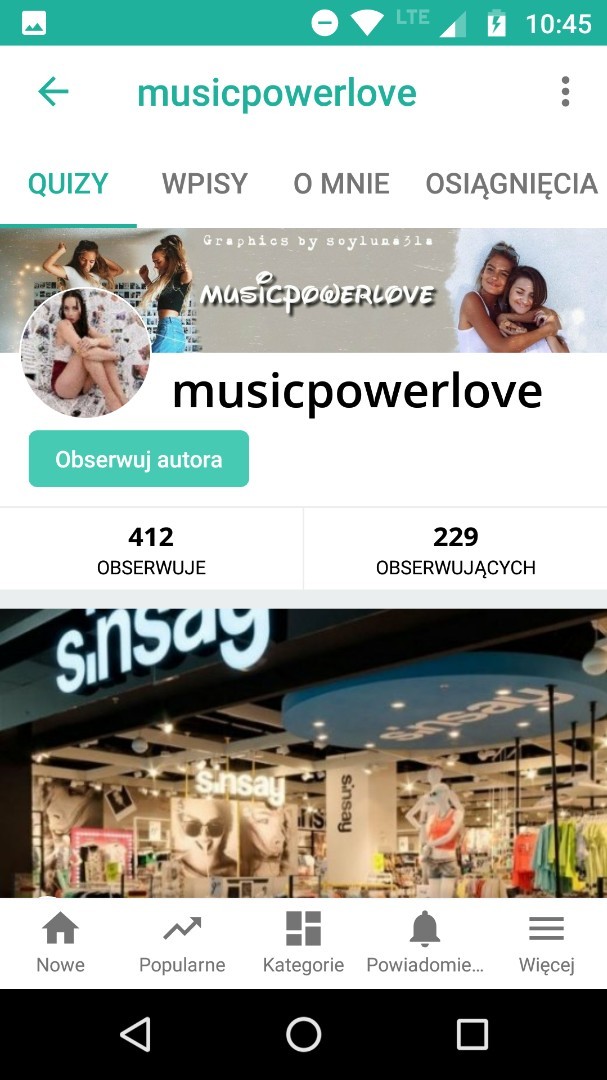Open Powiadomienia notifications
The height and width of the screenshot is (1080, 607).
425,943
